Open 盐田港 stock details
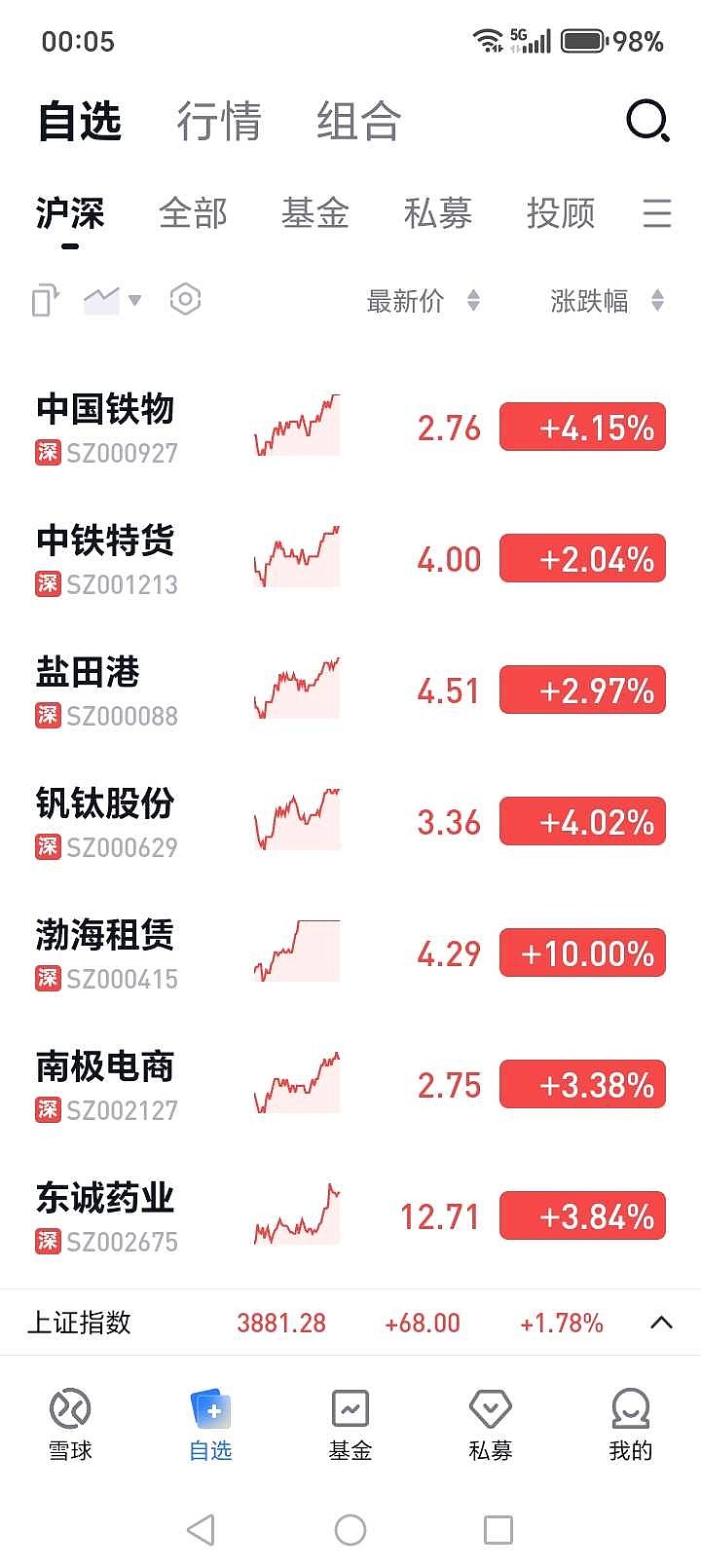This screenshot has width=701, height=1568. click(106, 690)
